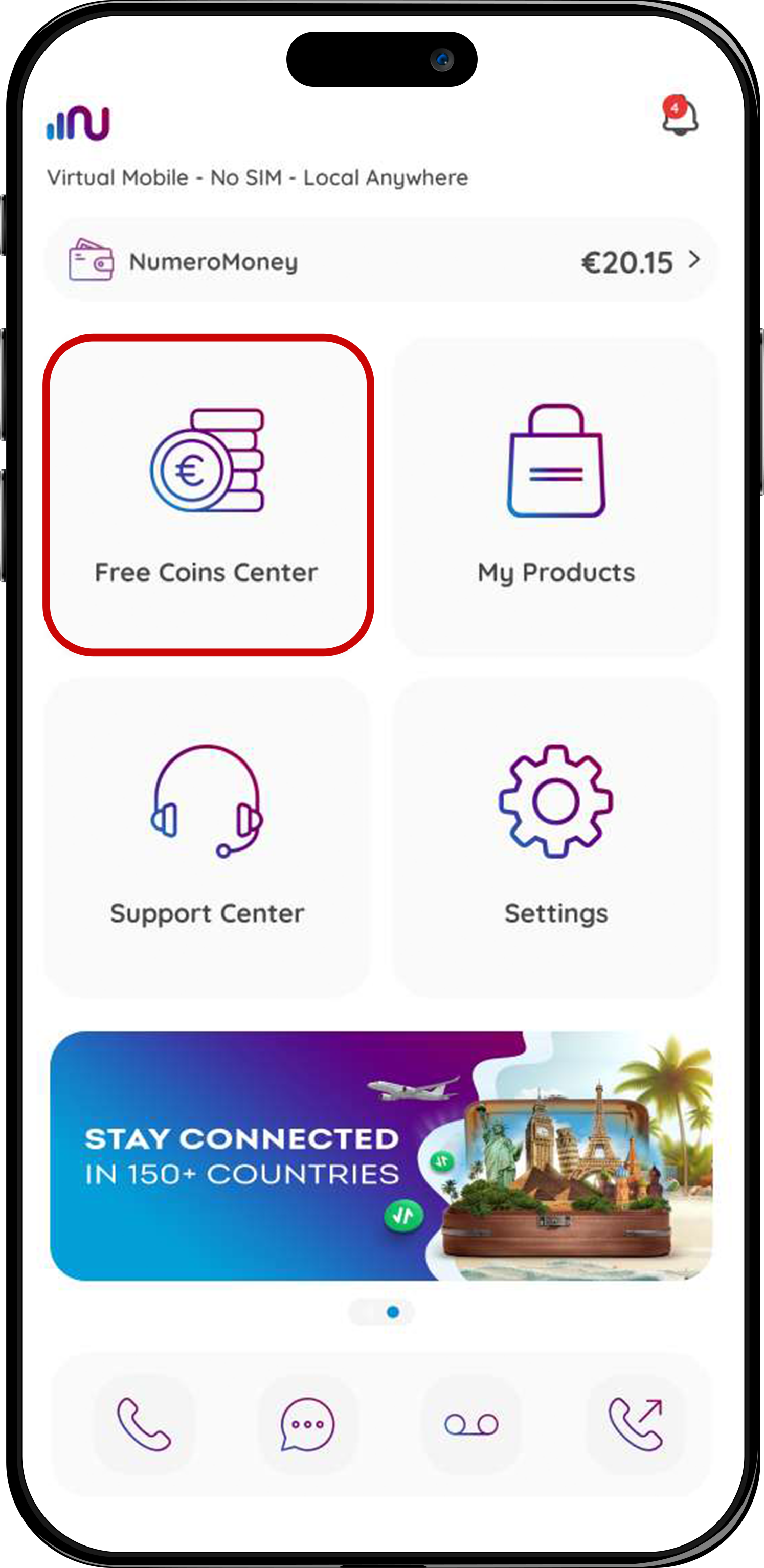
Task: Open the outgoing call forwarding icon
Action: coord(636,1424)
